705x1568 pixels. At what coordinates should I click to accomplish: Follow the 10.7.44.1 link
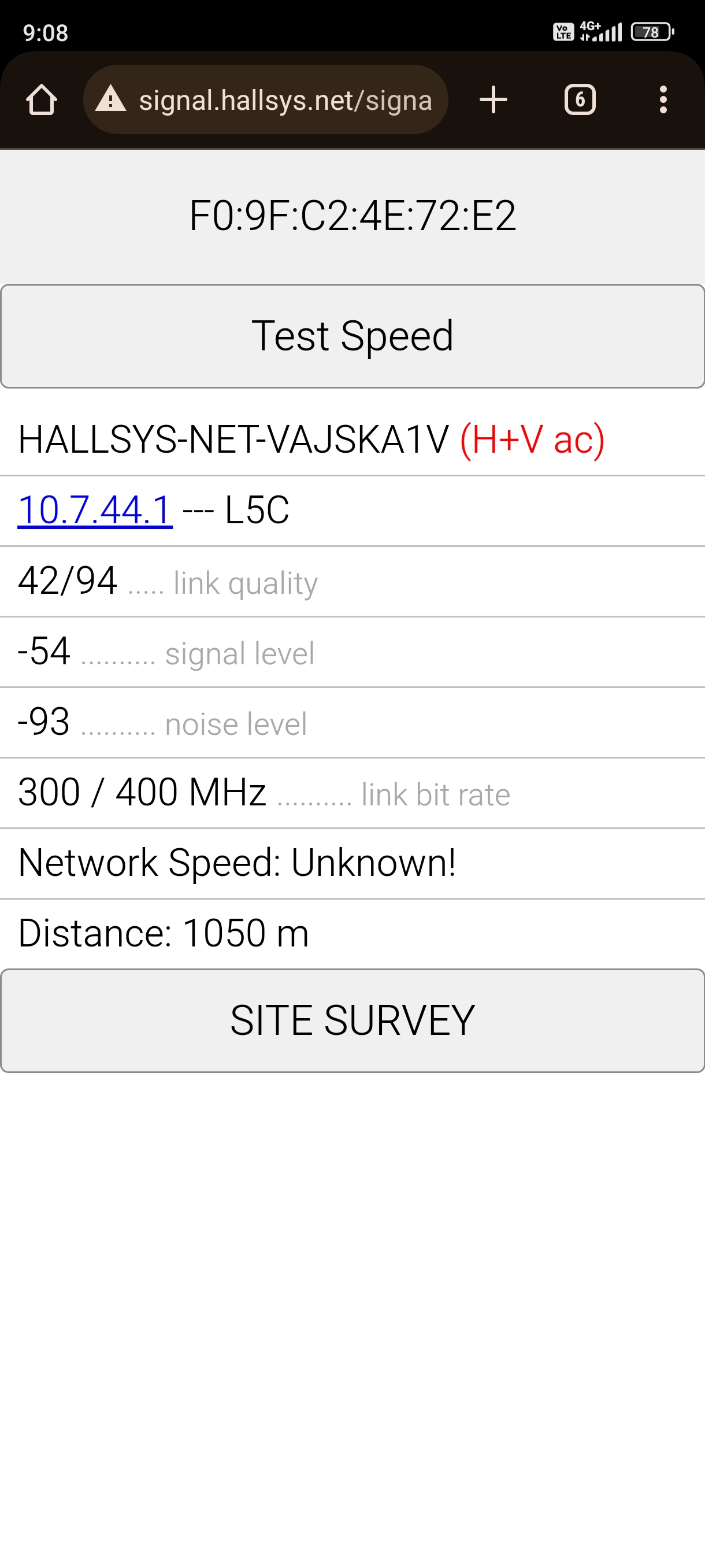(95, 509)
